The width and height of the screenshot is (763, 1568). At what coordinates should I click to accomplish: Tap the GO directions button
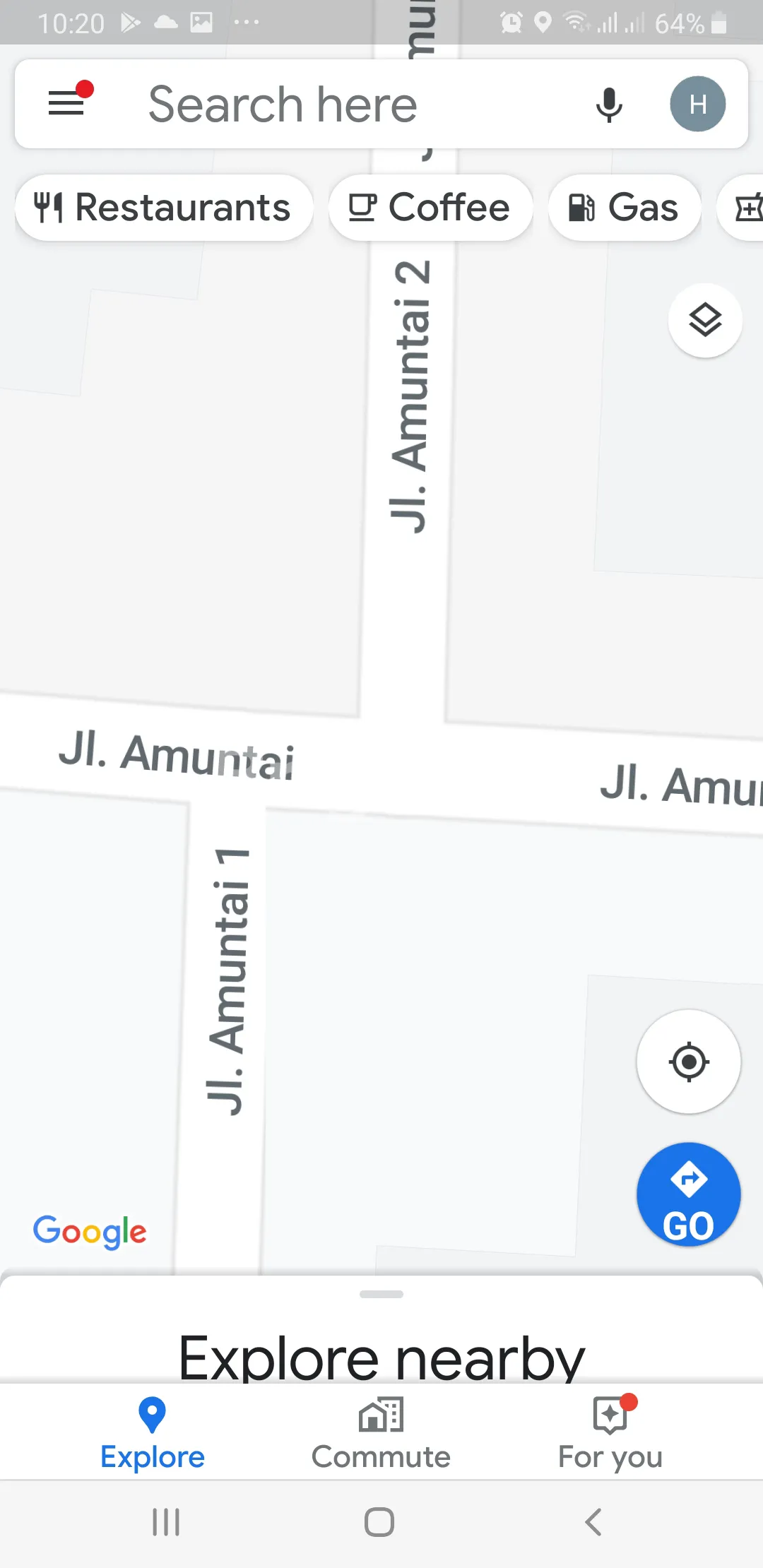click(x=689, y=1194)
